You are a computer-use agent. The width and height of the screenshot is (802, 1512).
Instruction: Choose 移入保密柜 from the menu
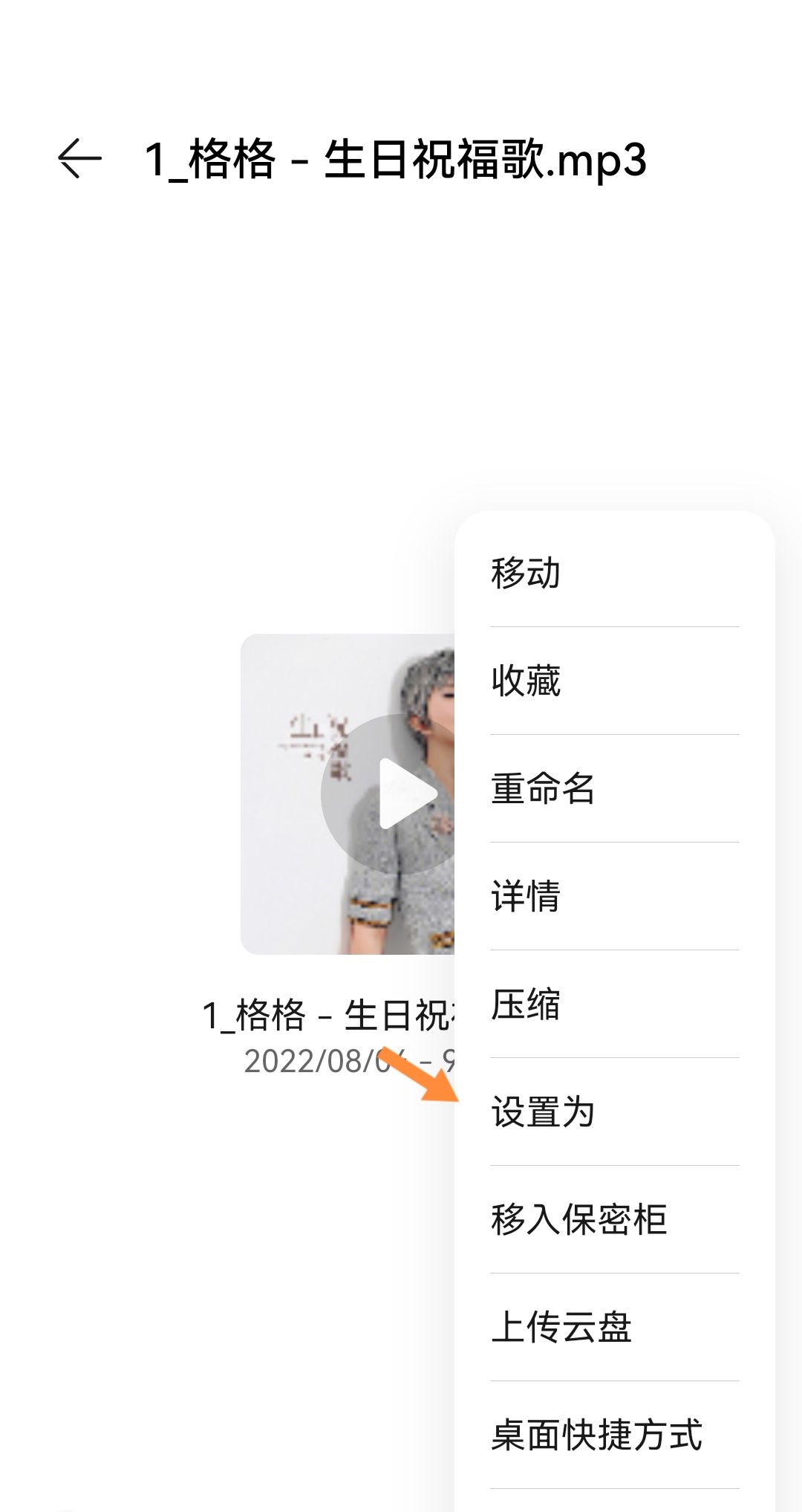point(578,1219)
